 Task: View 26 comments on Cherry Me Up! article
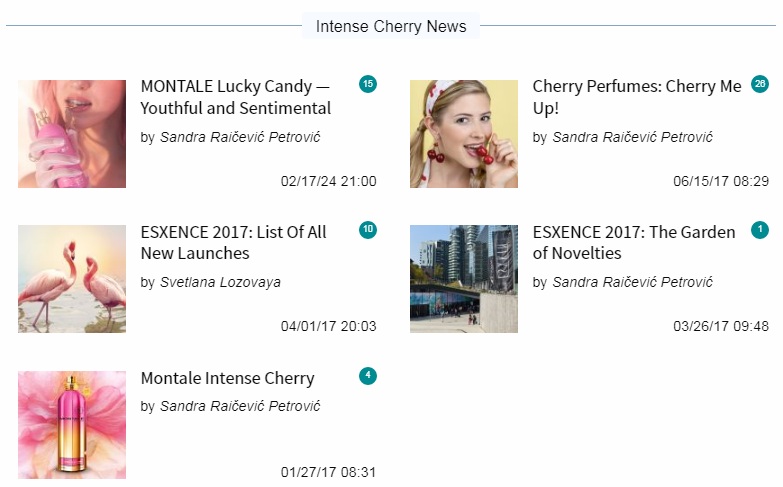[760, 84]
